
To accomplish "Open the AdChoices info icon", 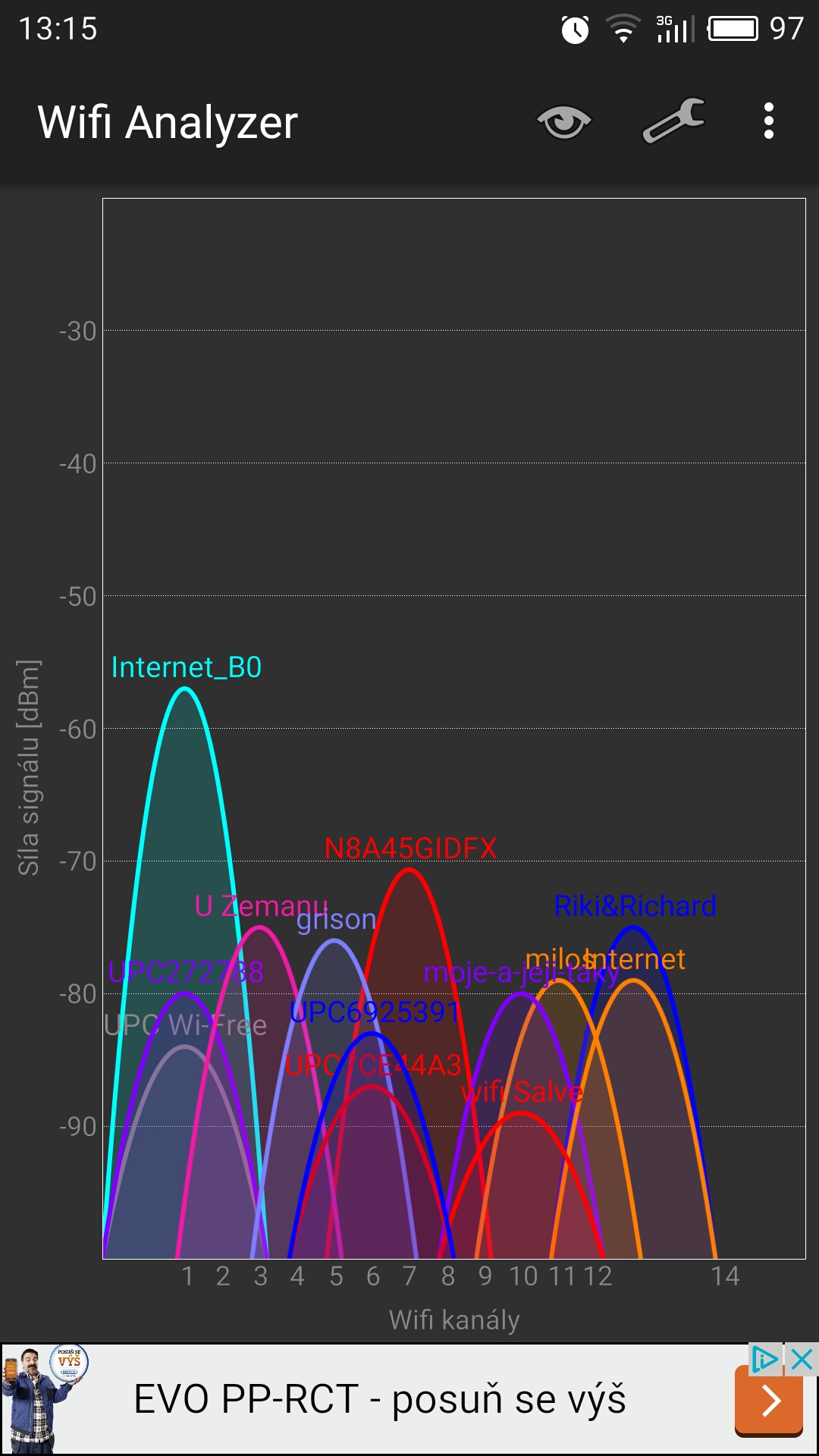I will 764,1360.
